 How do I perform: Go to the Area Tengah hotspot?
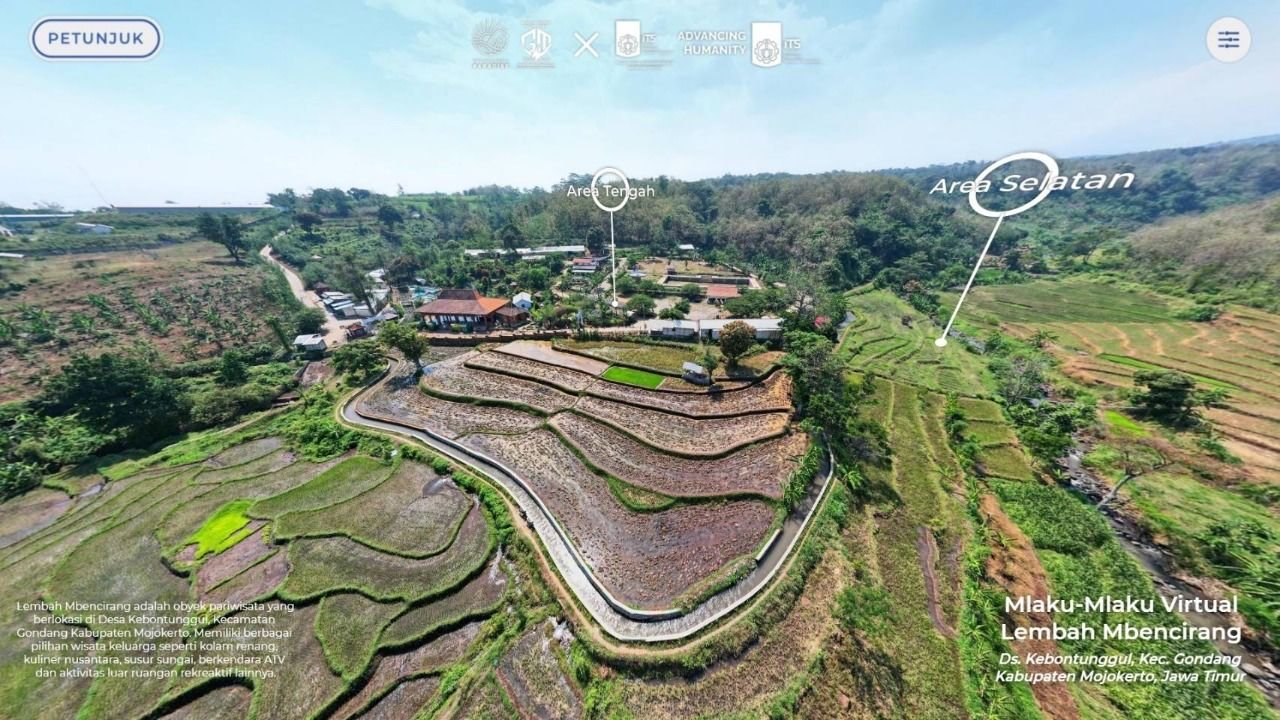610,189
